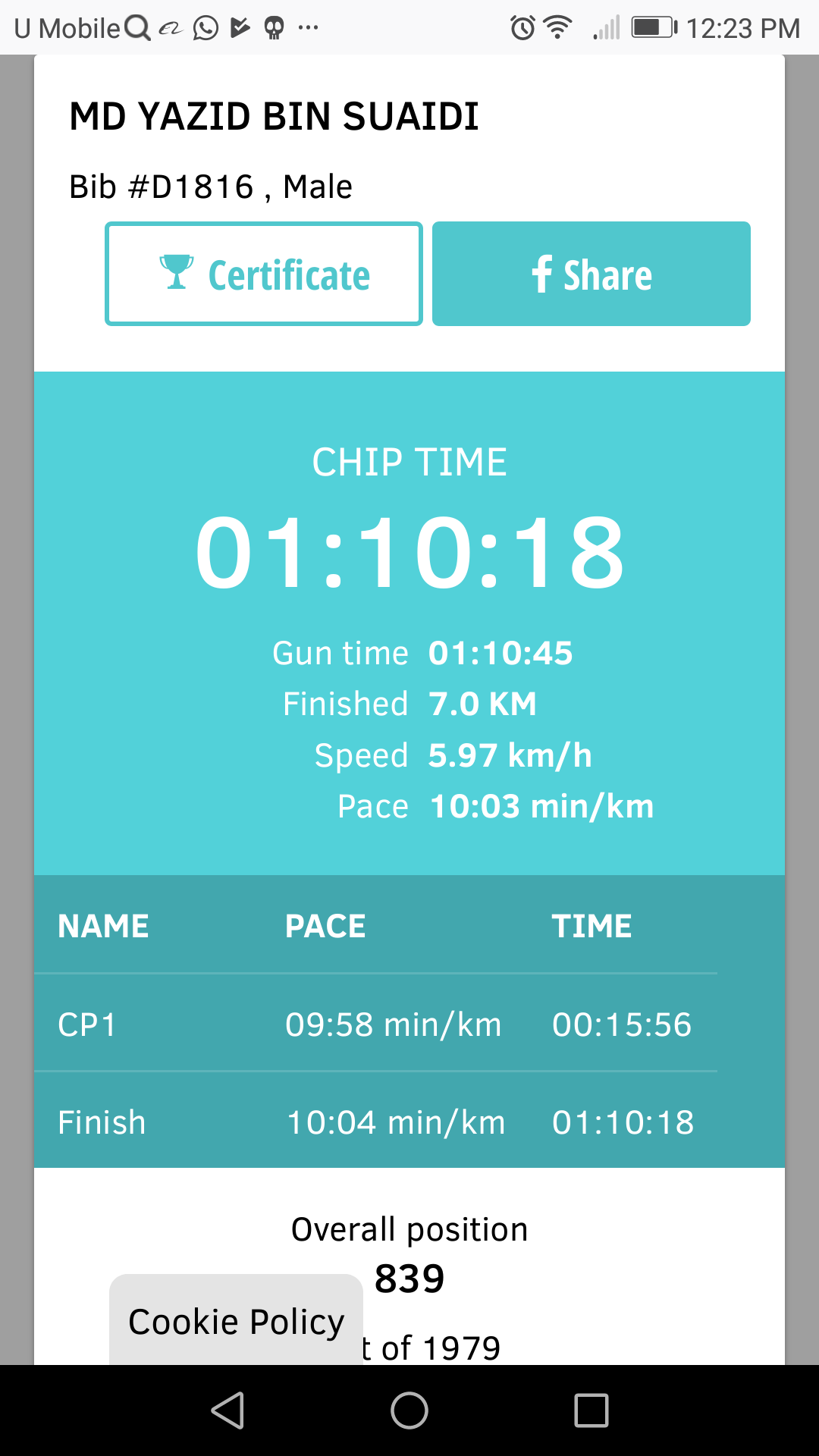Open the recent apps overview
The height and width of the screenshot is (1456, 819).
point(591,1410)
